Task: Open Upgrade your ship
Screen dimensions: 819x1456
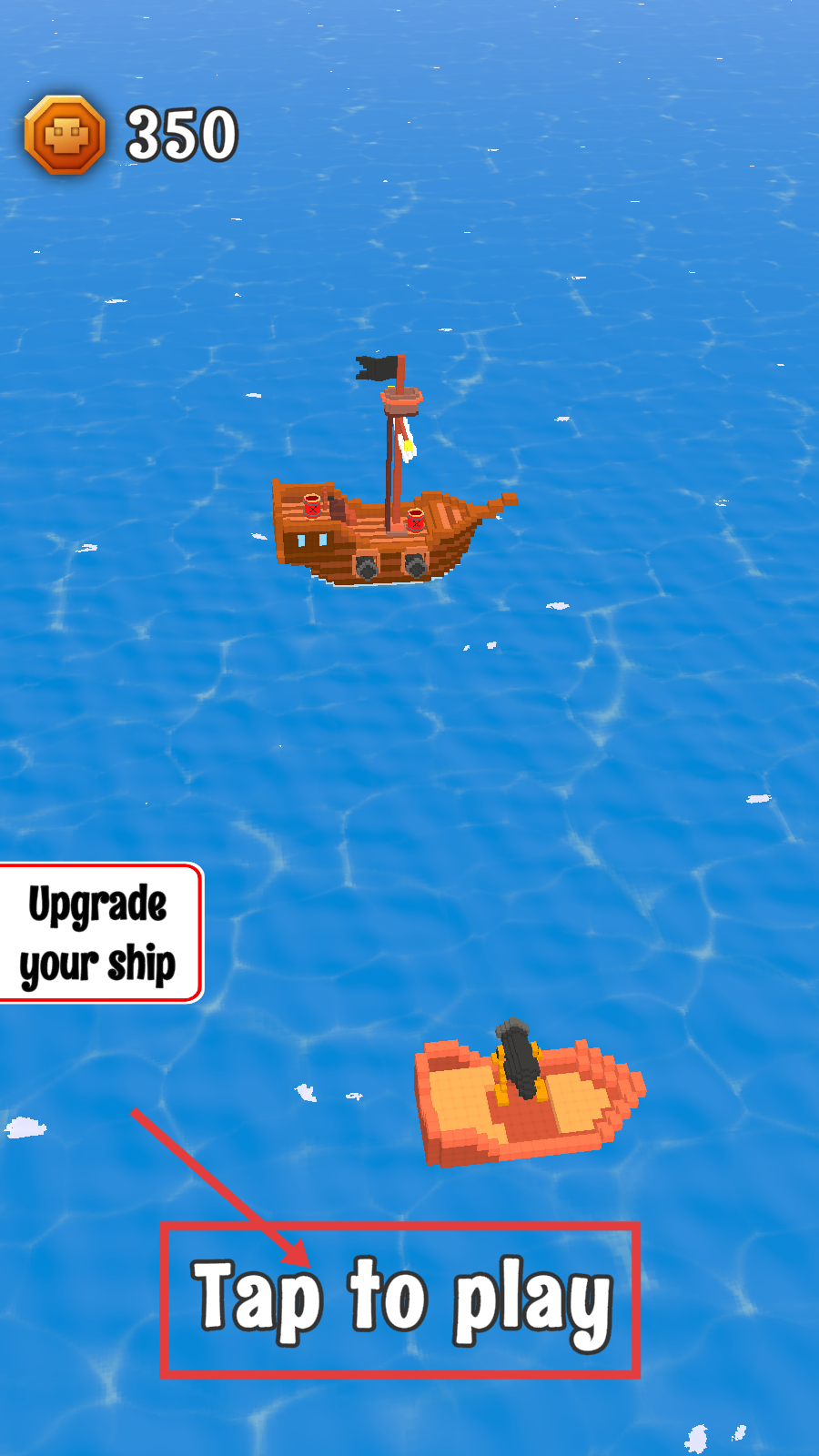Action: pyautogui.click(x=98, y=933)
